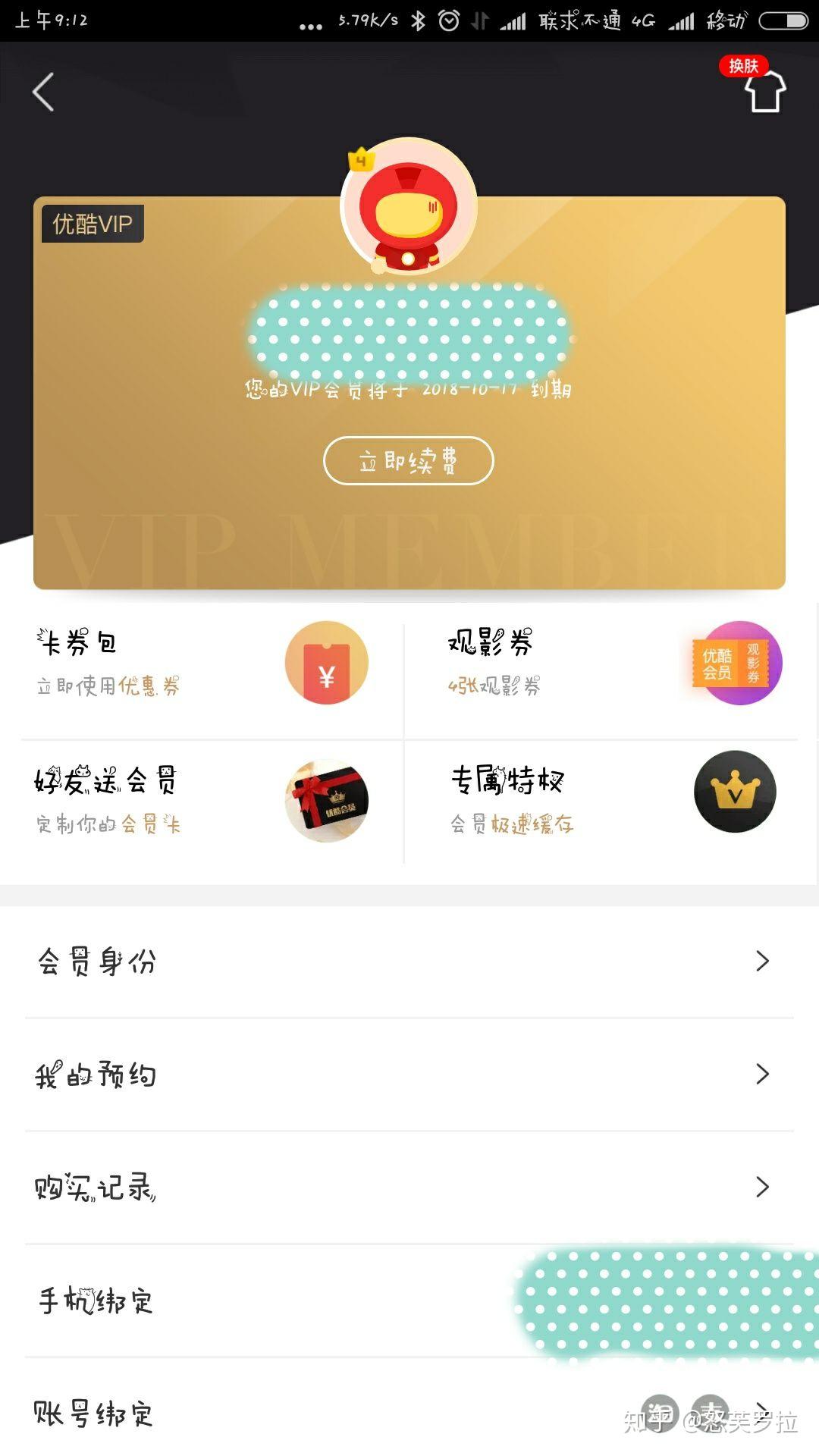Image resolution: width=819 pixels, height=1456 pixels.
Task: Open 好友送会员 gift membership card
Action: click(203, 801)
